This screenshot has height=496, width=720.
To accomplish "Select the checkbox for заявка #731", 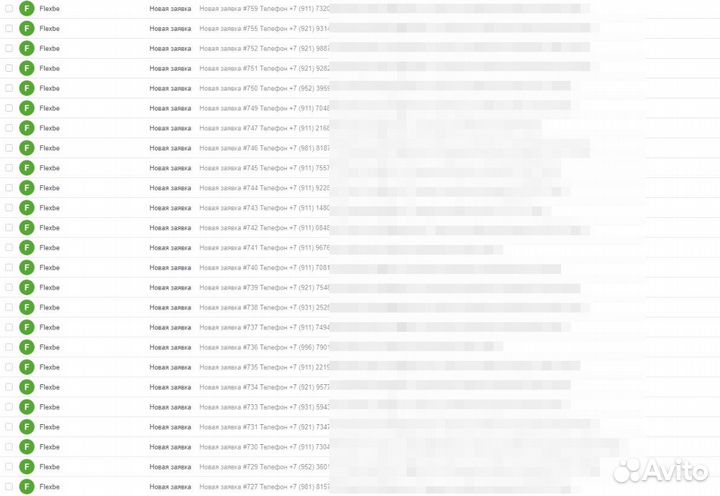I will coord(9,427).
